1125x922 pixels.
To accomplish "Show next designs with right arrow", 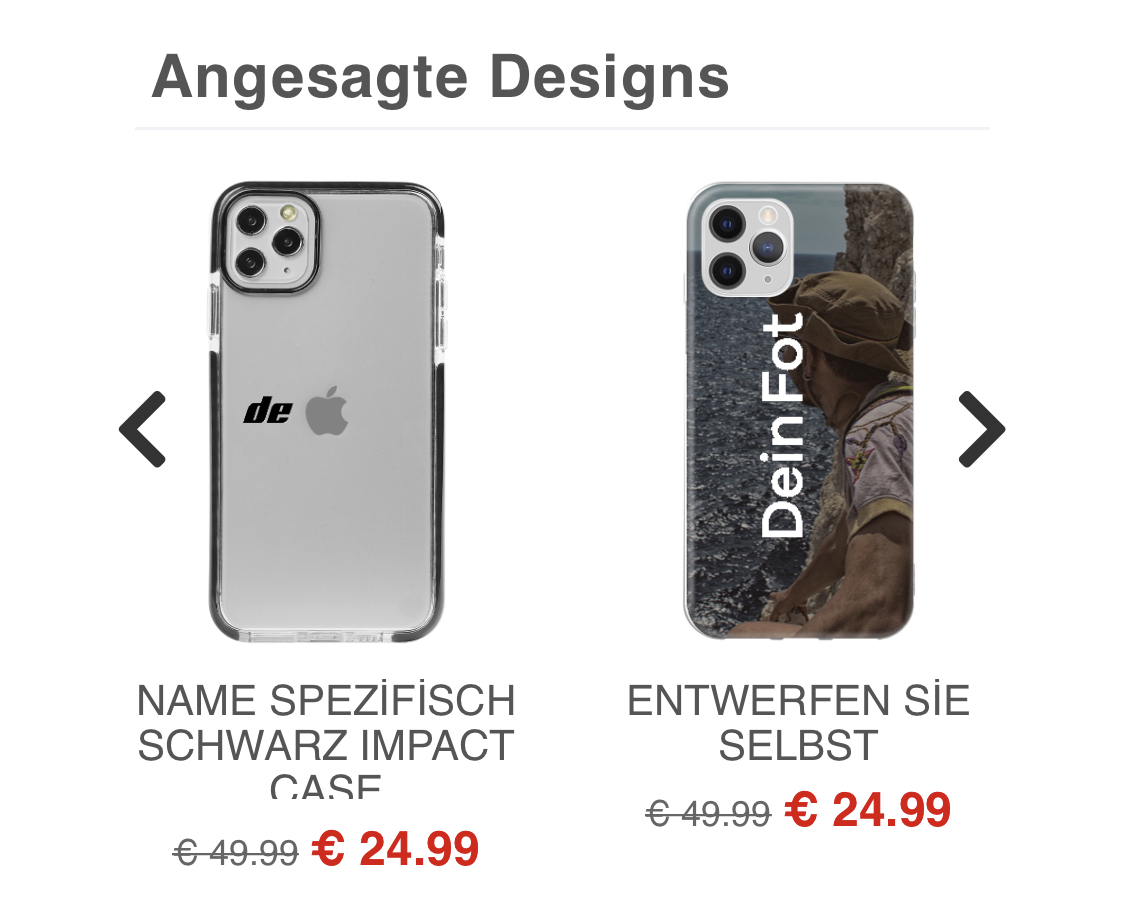I will pos(981,429).
